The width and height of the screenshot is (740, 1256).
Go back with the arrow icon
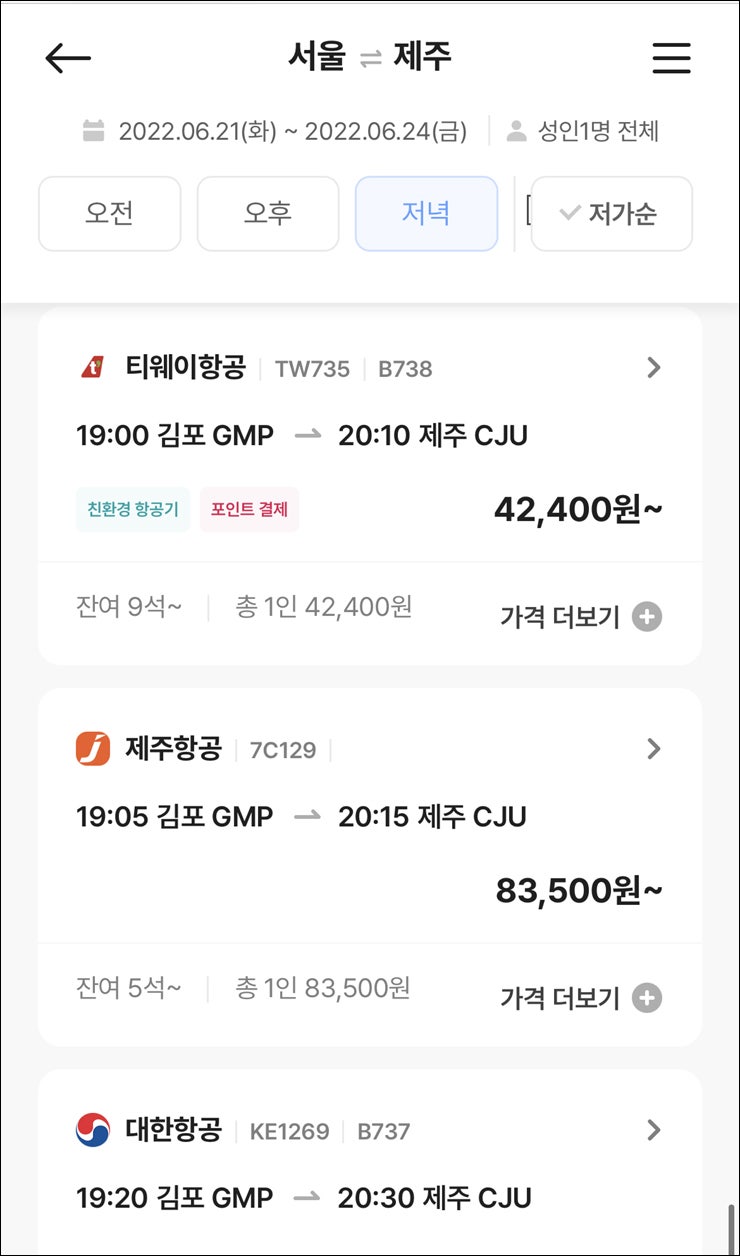click(x=68, y=59)
